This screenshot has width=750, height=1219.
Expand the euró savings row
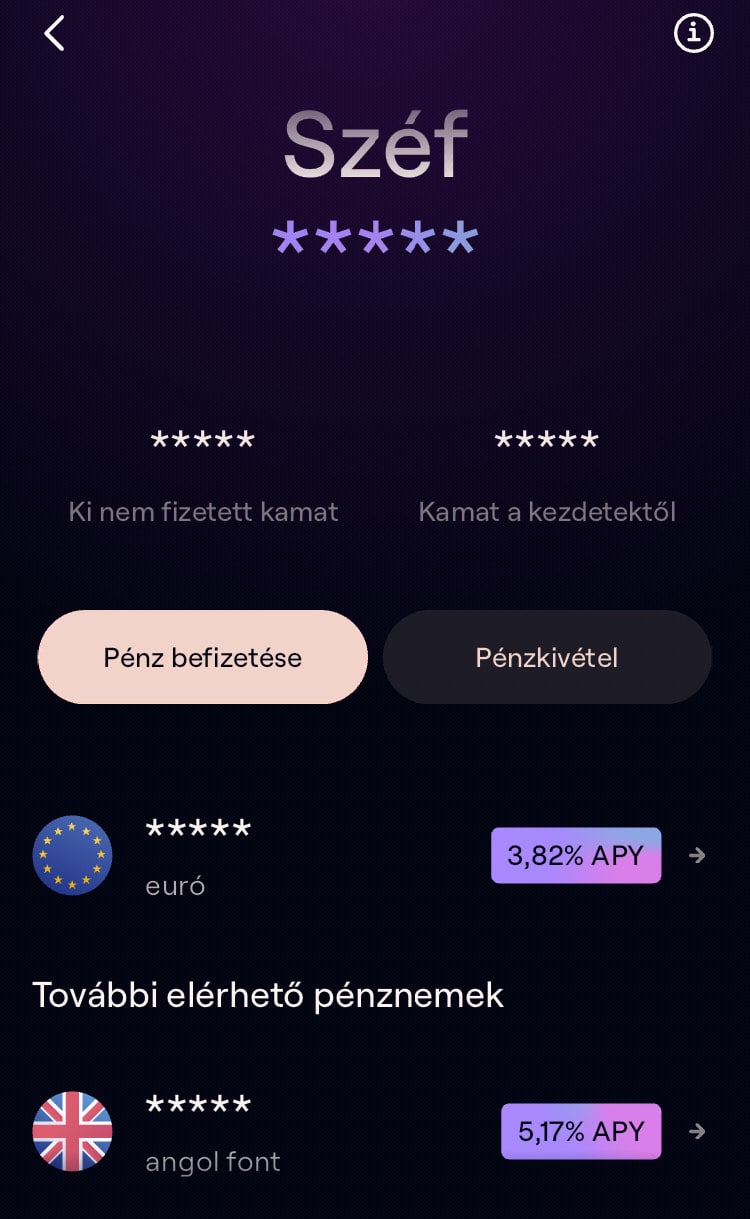click(x=375, y=855)
